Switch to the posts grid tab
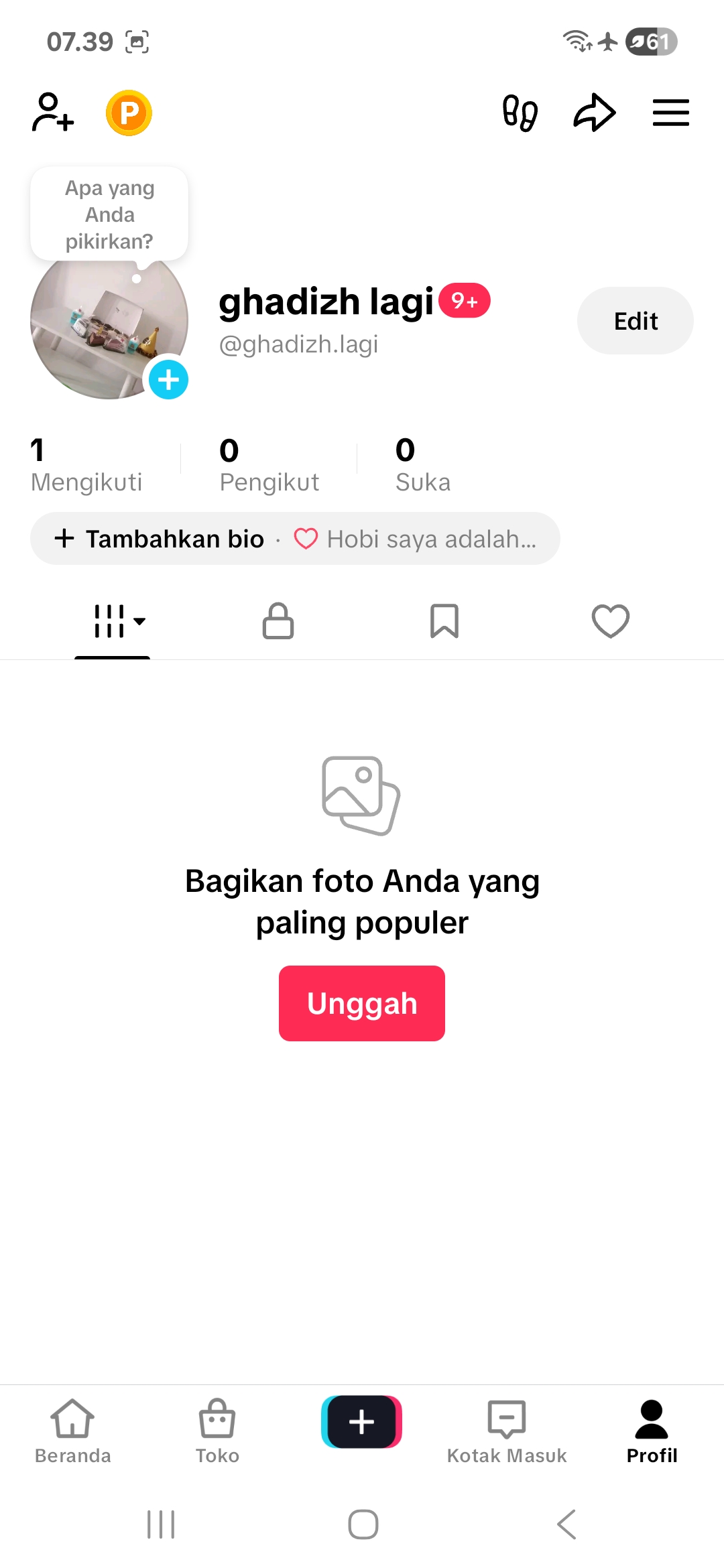This screenshot has width=724, height=1568. click(x=113, y=621)
